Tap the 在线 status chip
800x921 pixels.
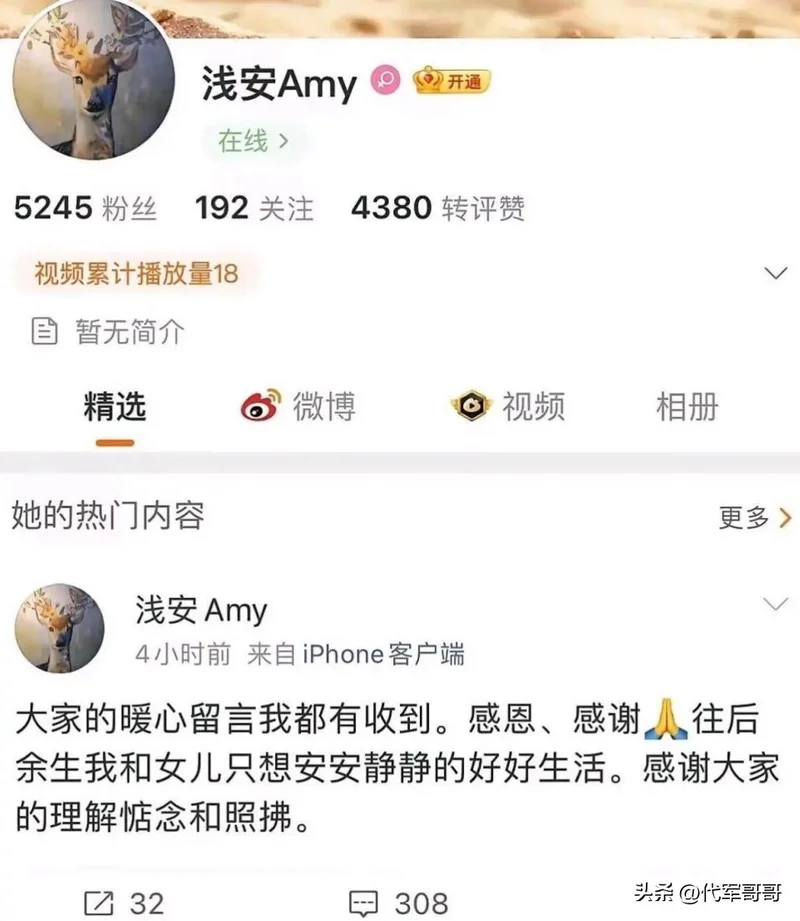click(253, 141)
